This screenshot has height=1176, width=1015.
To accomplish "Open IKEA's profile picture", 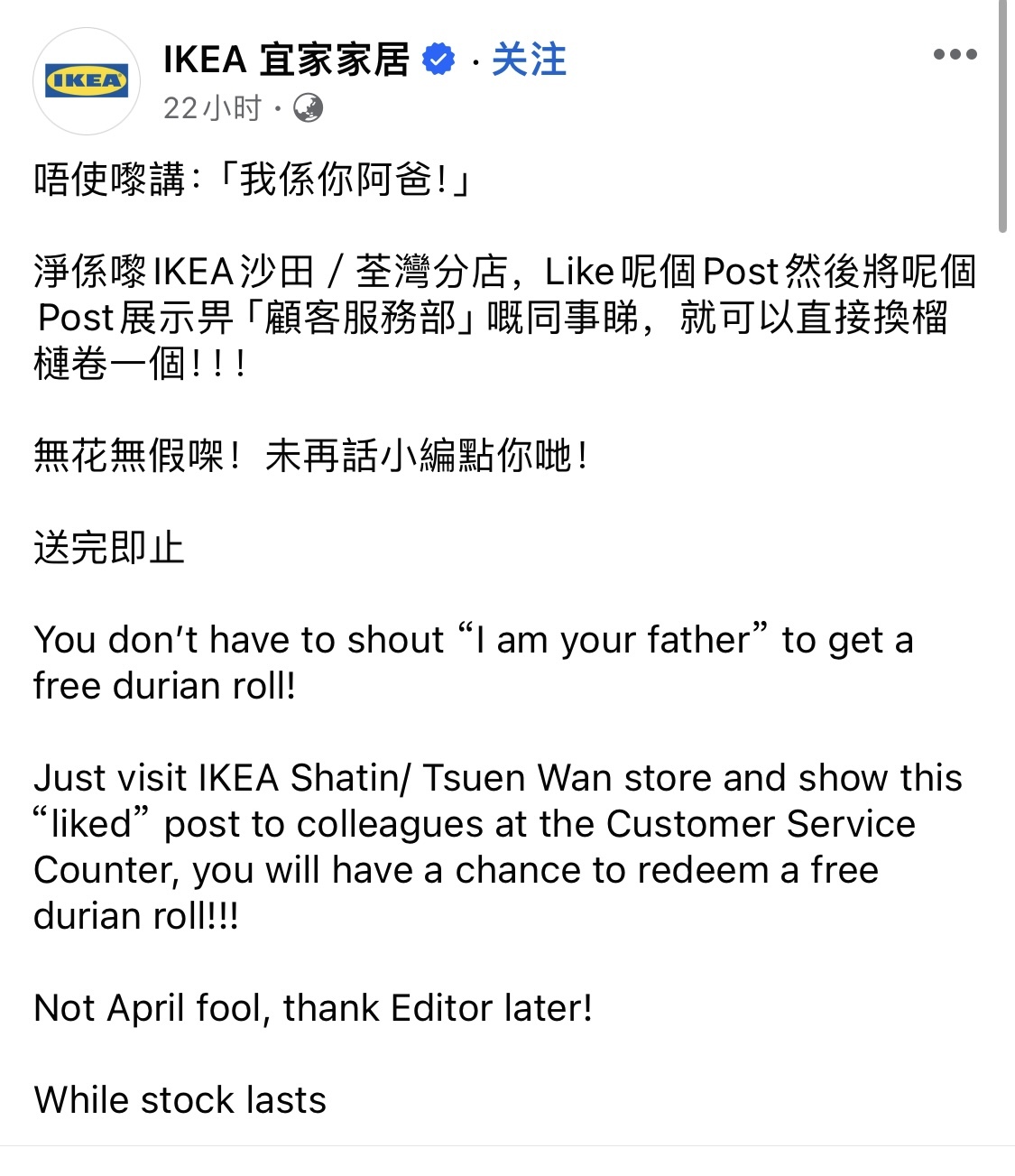I will click(87, 81).
